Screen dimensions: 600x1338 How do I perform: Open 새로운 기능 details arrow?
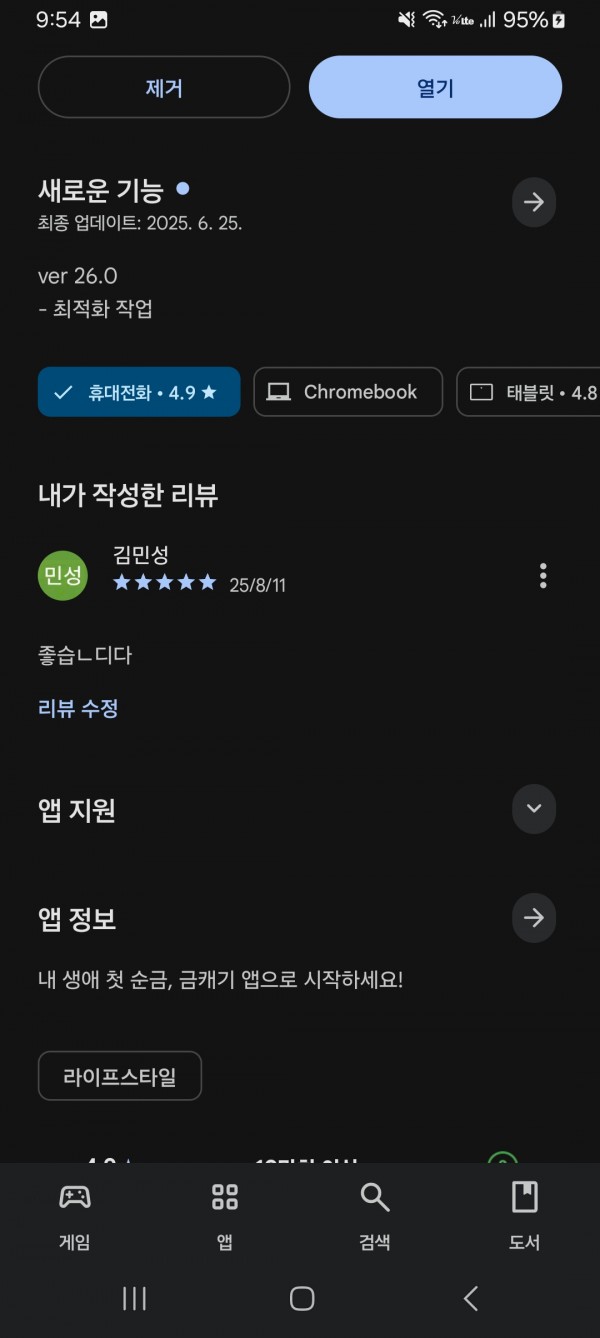534,202
